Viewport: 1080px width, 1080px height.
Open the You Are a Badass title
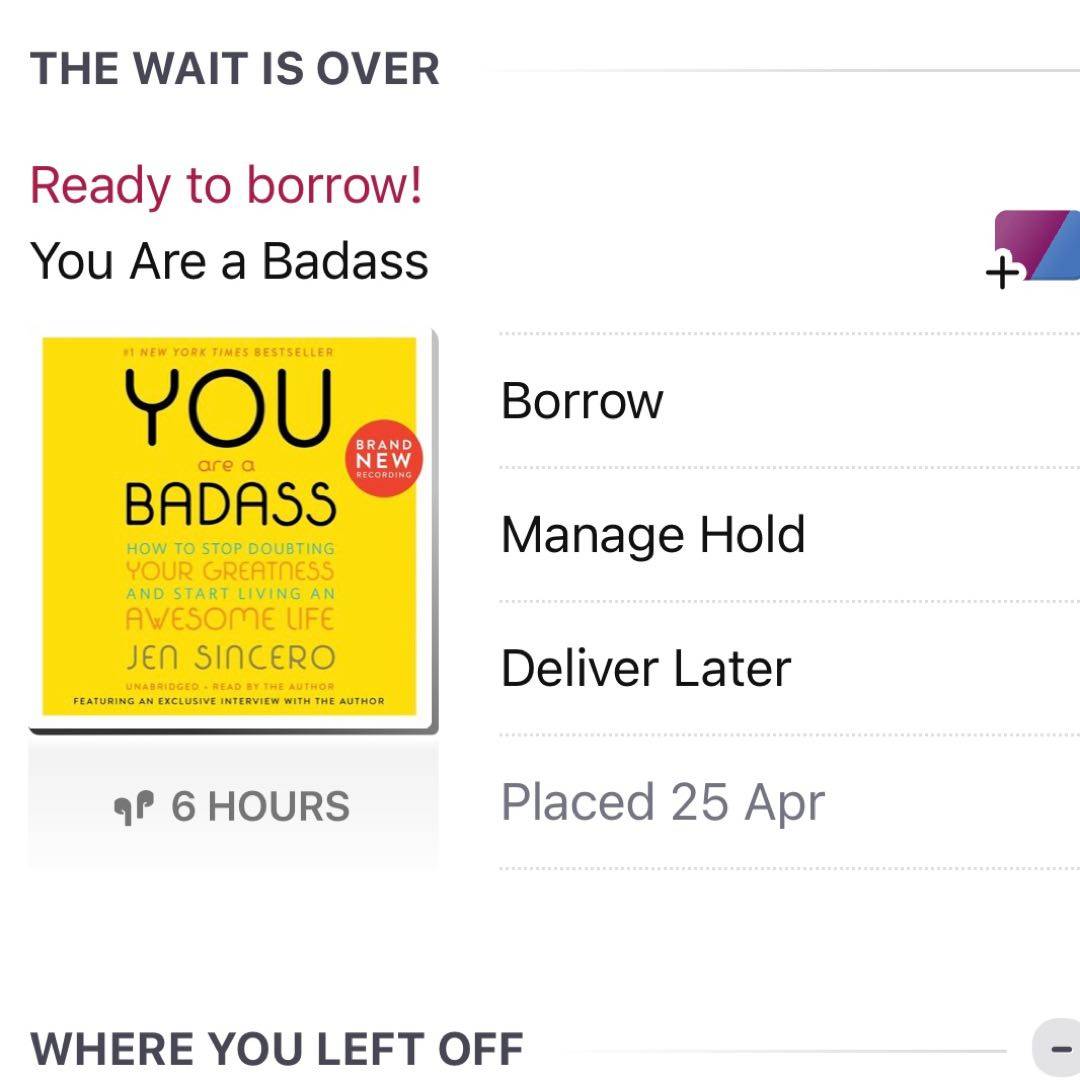tap(230, 261)
